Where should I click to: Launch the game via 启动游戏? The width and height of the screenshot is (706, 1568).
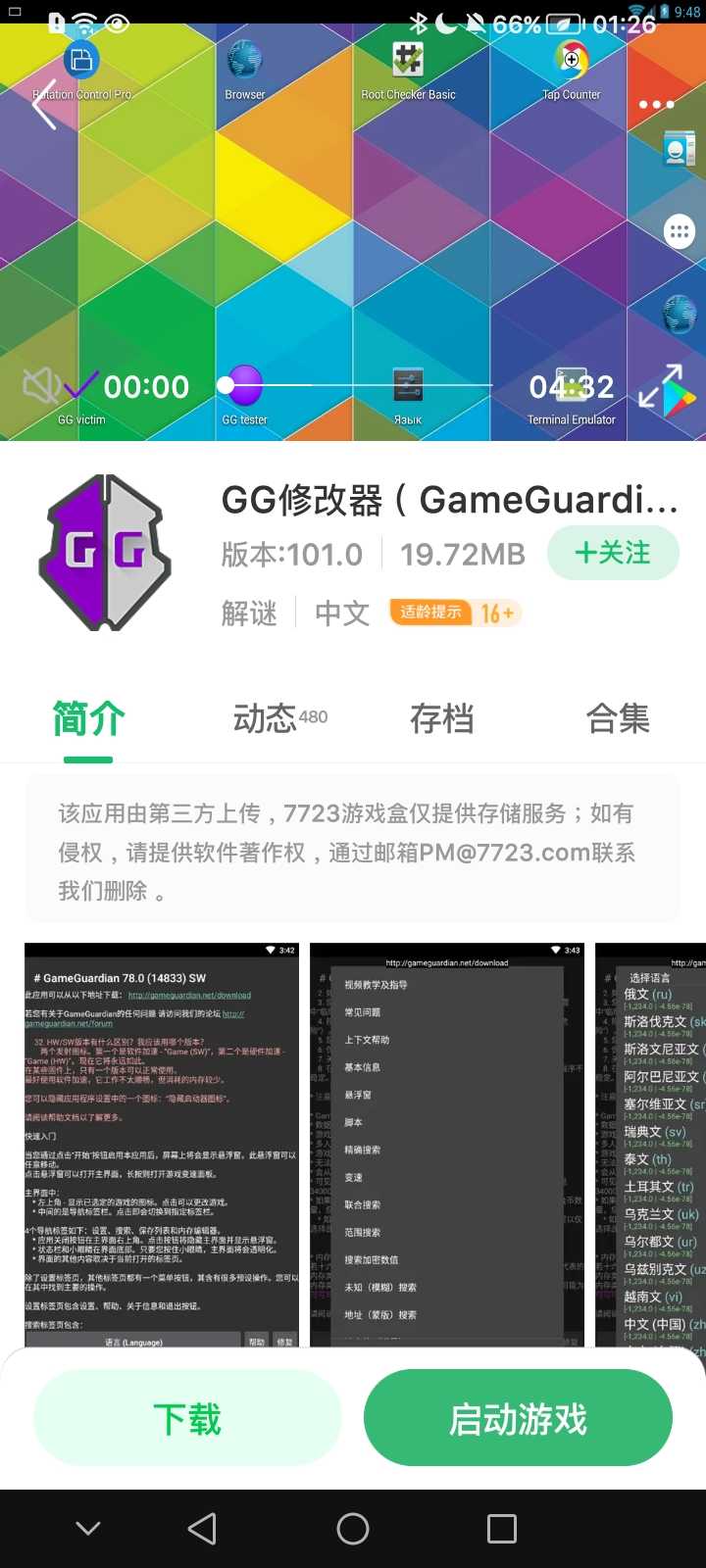(x=518, y=1419)
